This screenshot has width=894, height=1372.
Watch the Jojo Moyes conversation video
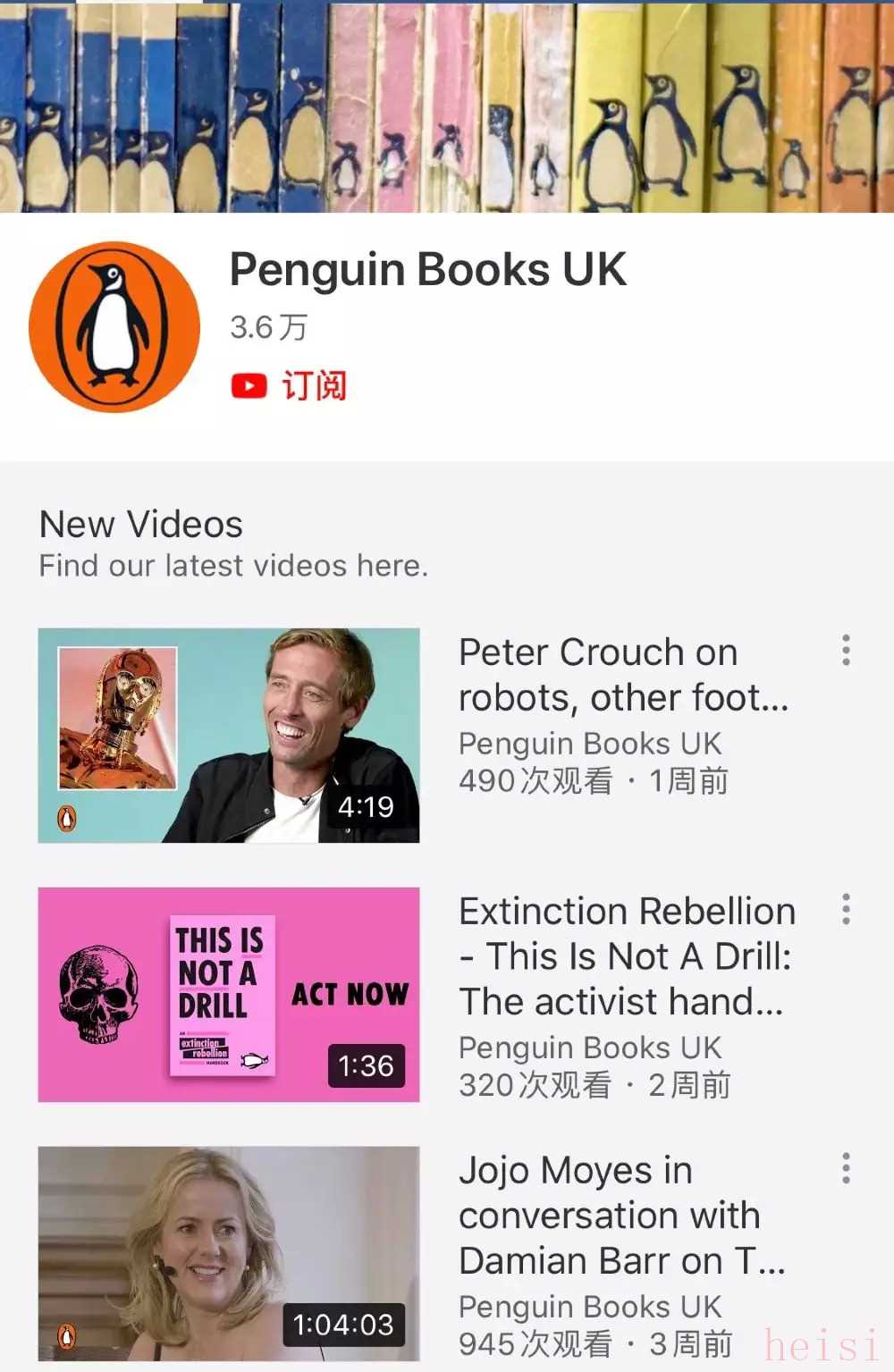point(229,1253)
